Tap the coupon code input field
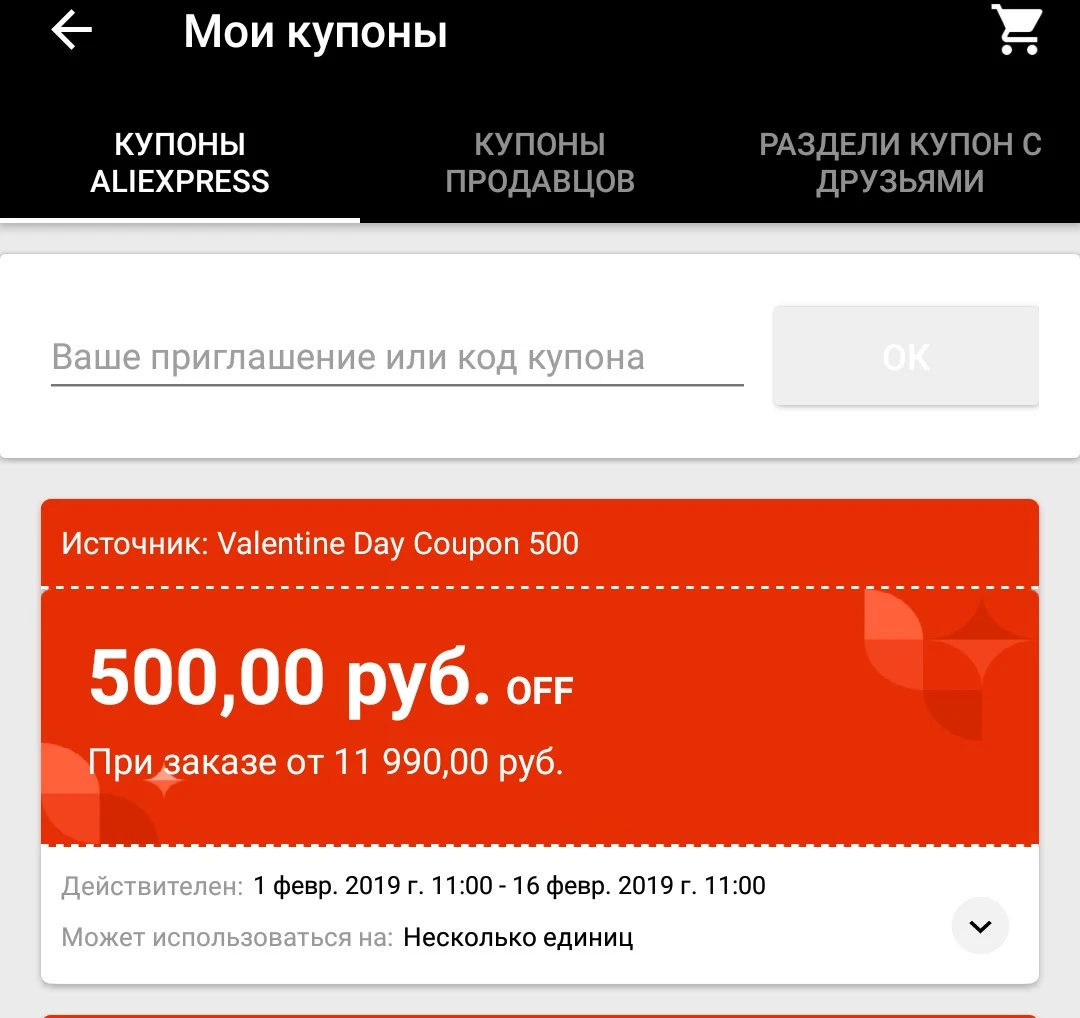Image resolution: width=1080 pixels, height=1018 pixels. pos(397,357)
